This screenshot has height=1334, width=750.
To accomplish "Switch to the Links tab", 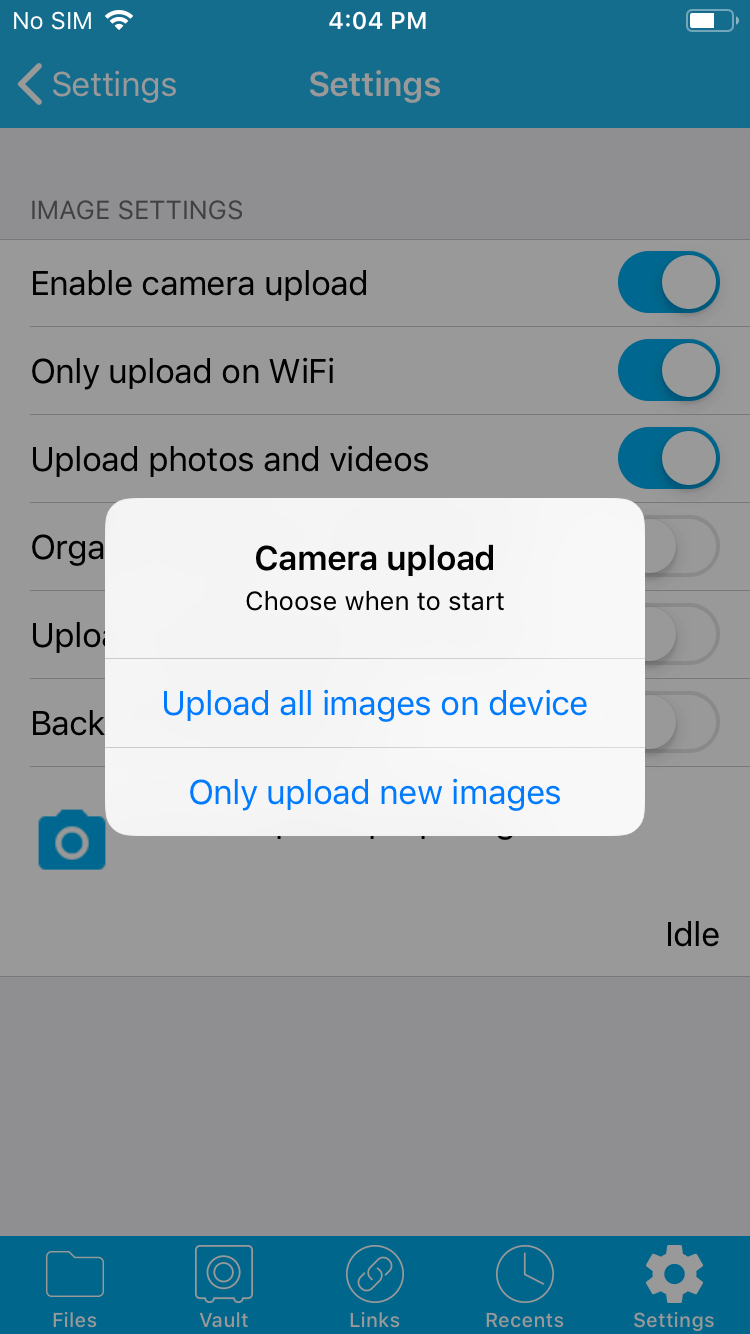I will (x=375, y=1288).
